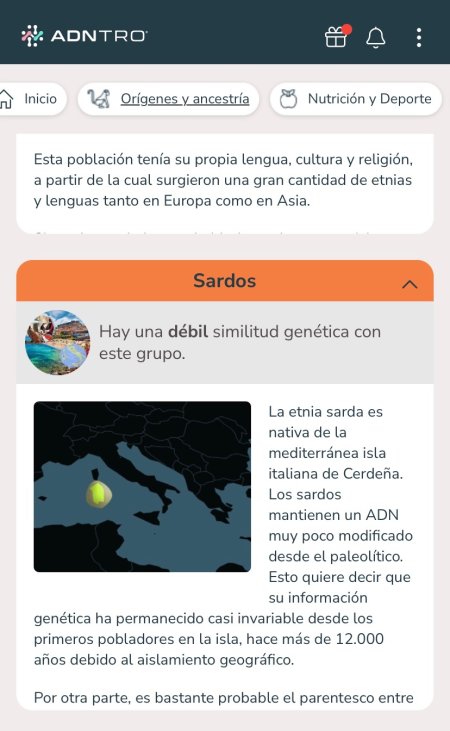
Task: Select the Orígenes y ancestría tab
Action: pos(168,99)
